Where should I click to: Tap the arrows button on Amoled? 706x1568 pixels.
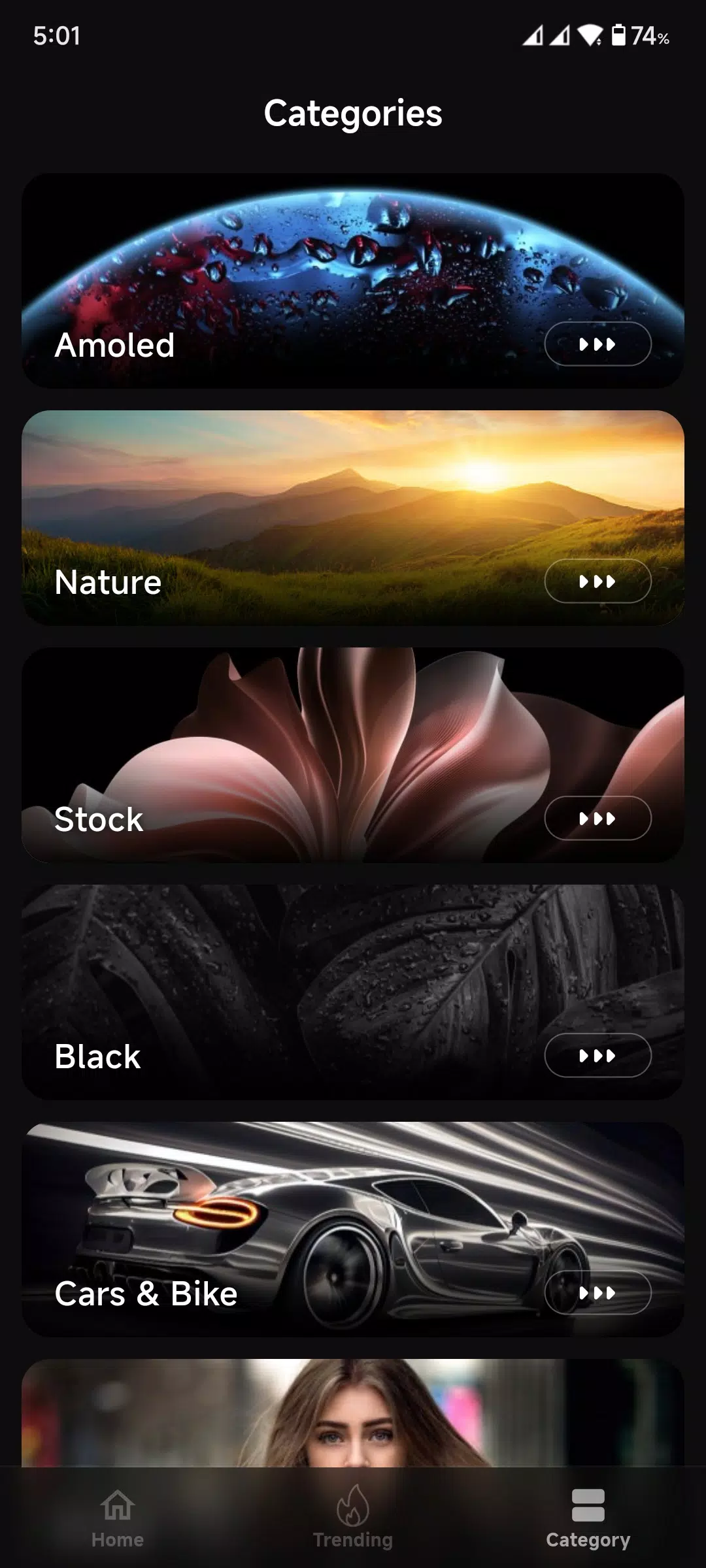pyautogui.click(x=597, y=344)
